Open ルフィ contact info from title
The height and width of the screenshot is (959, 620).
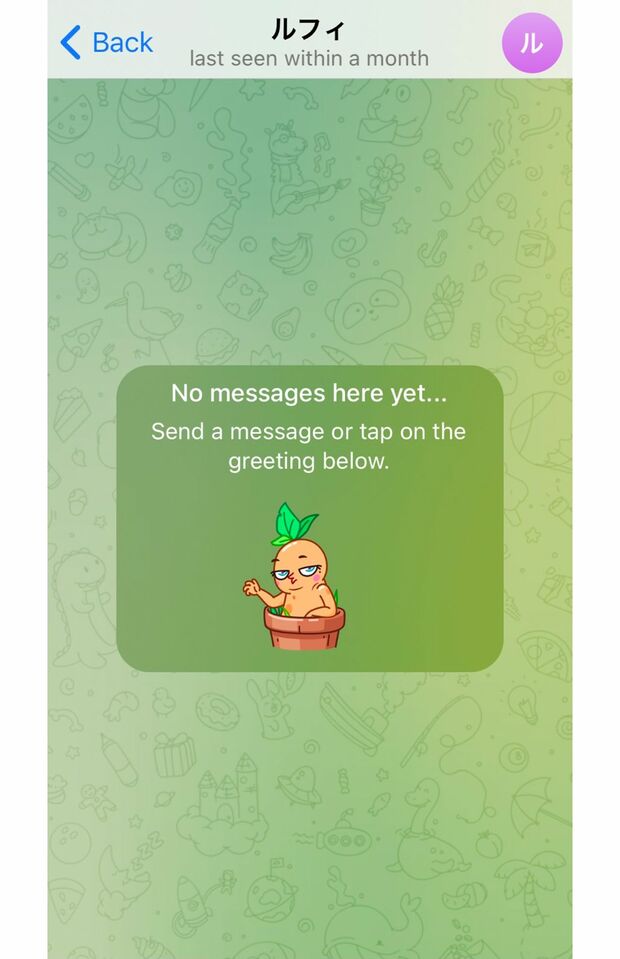click(308, 29)
